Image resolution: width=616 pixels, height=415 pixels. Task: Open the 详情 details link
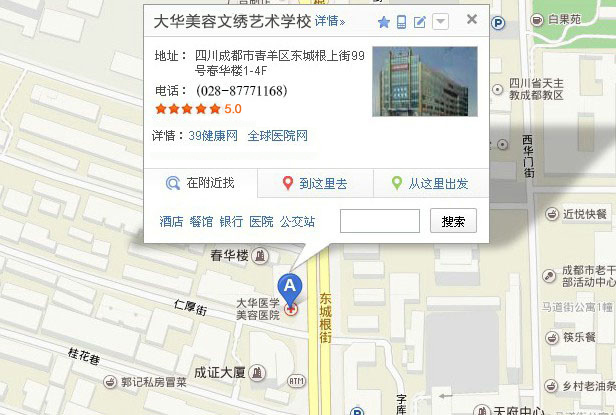click(x=329, y=21)
